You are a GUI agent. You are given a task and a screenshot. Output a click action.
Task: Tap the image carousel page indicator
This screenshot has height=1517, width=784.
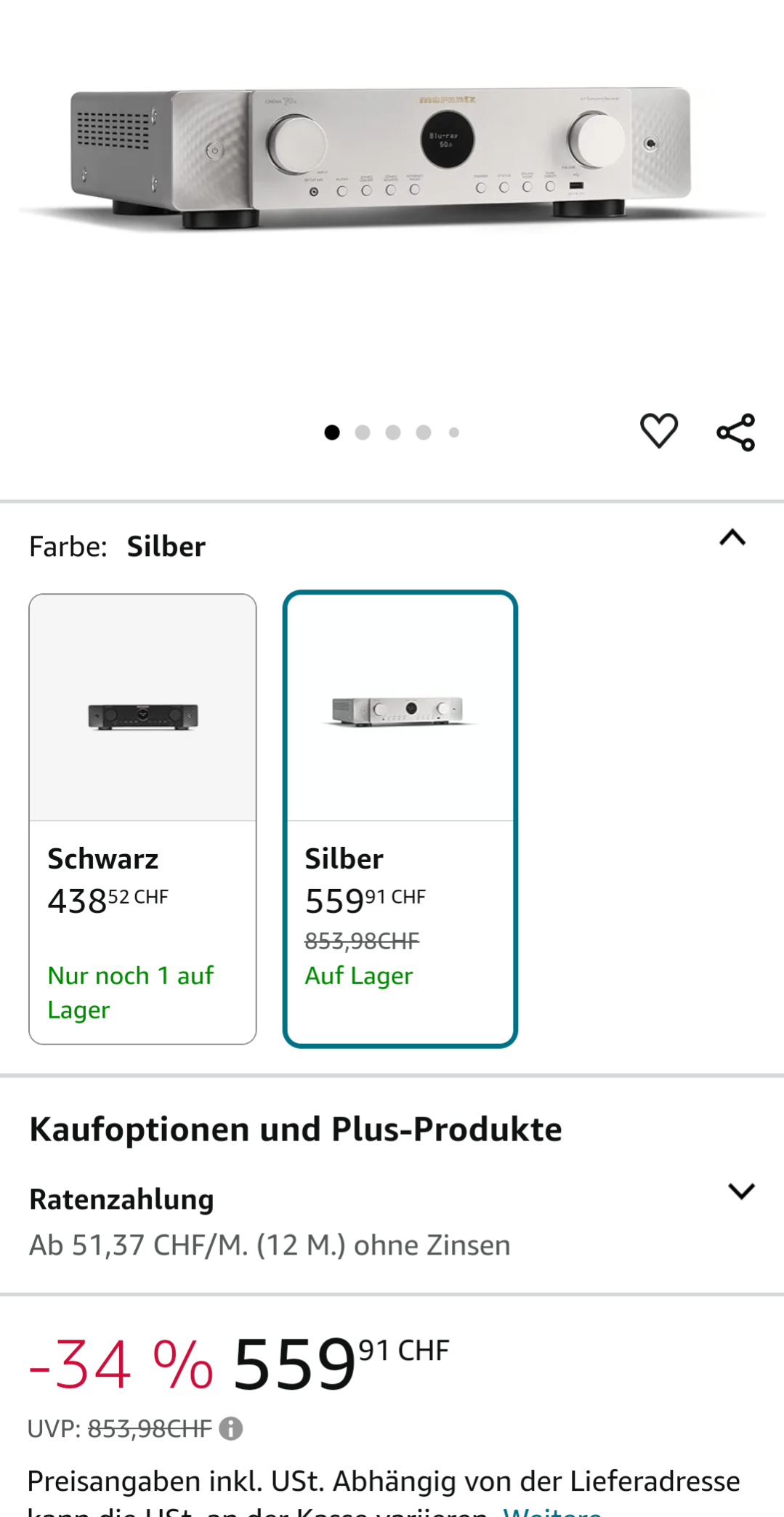(x=392, y=432)
